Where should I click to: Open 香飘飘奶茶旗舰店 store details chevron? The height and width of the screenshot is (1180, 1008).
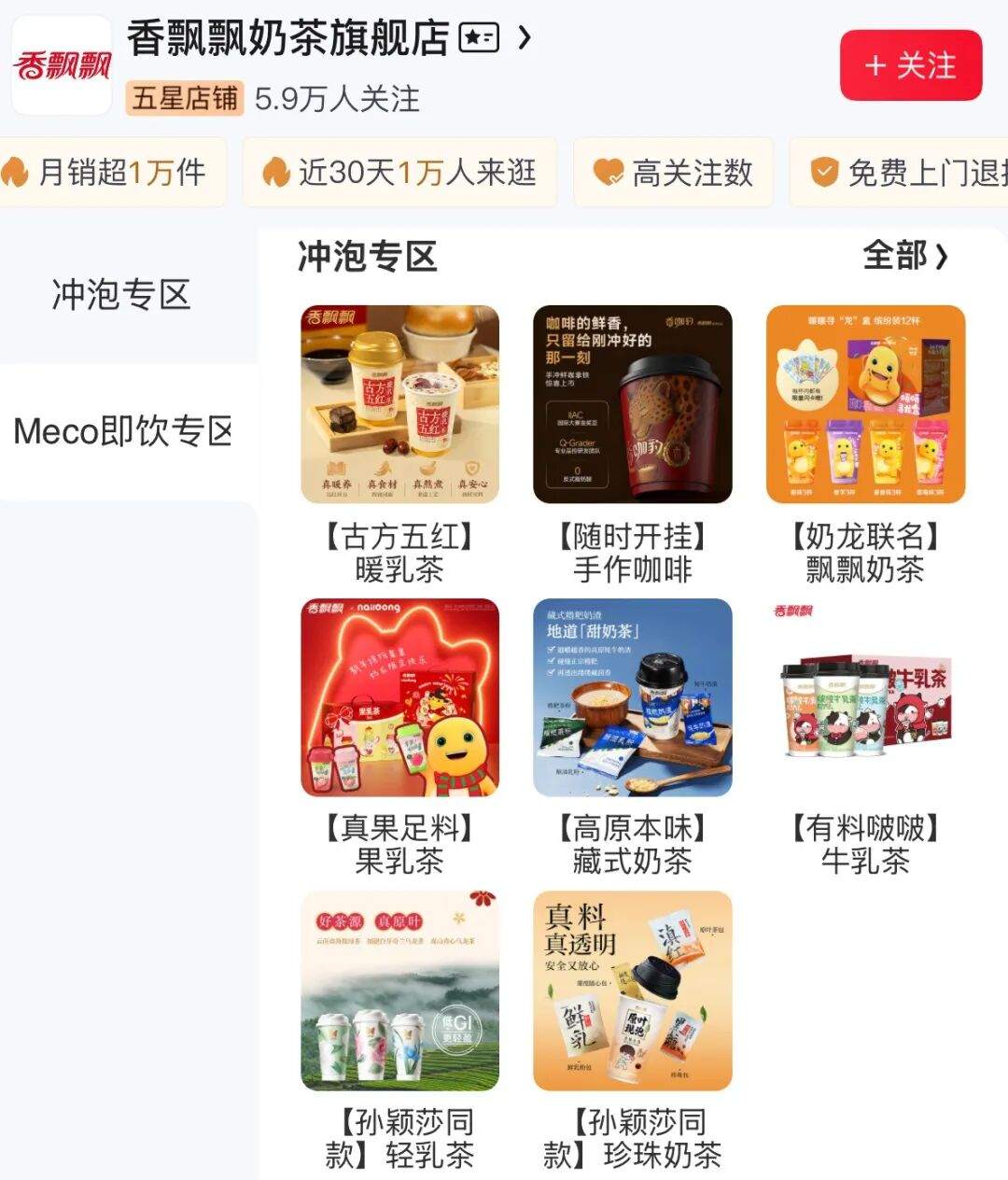click(x=525, y=37)
